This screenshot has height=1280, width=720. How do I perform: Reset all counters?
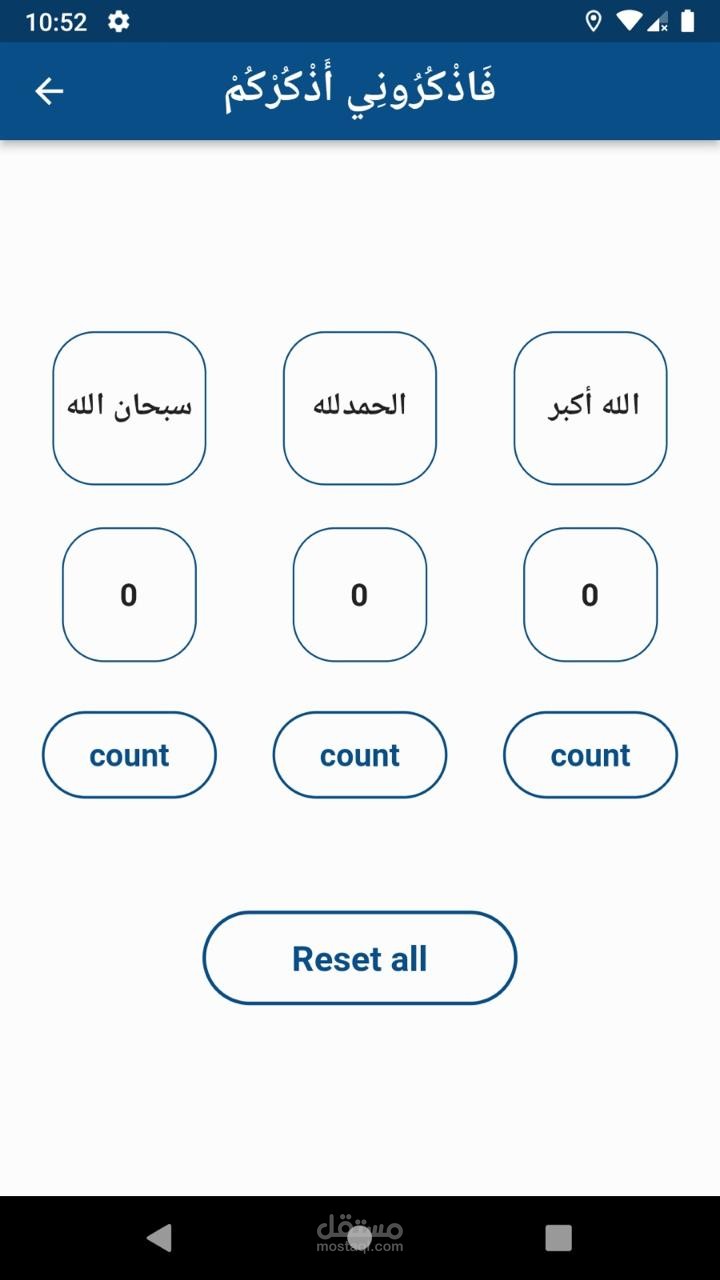point(360,958)
